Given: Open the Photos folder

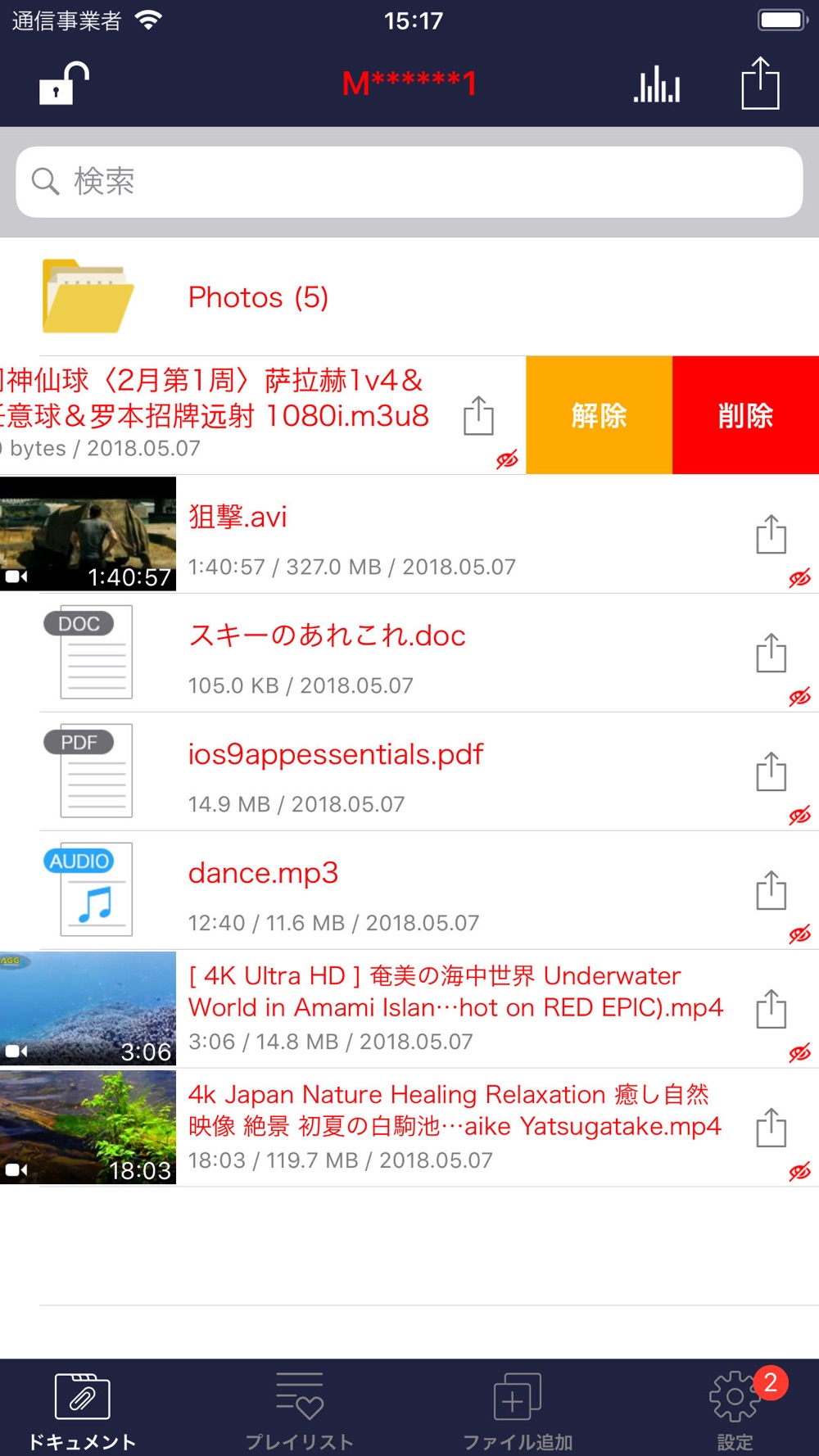Looking at the screenshot, I should tap(257, 296).
